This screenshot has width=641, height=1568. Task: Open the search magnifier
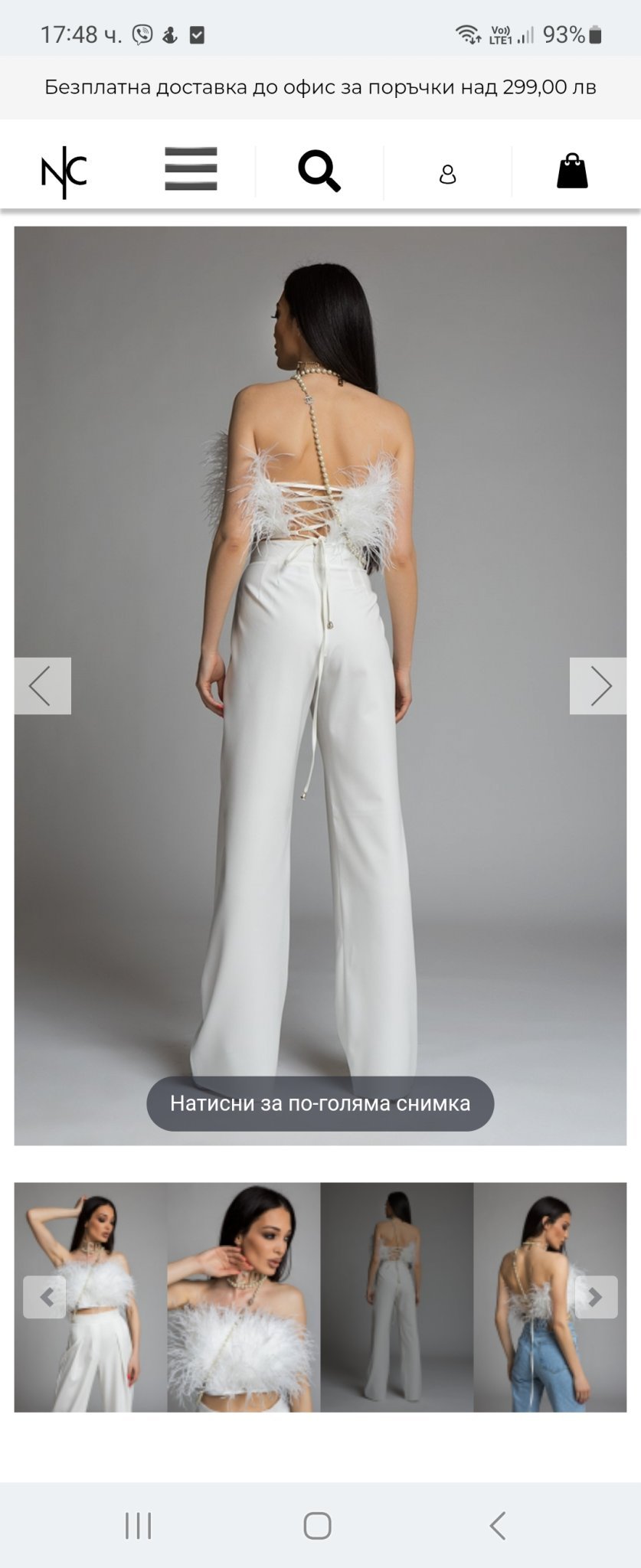[319, 171]
